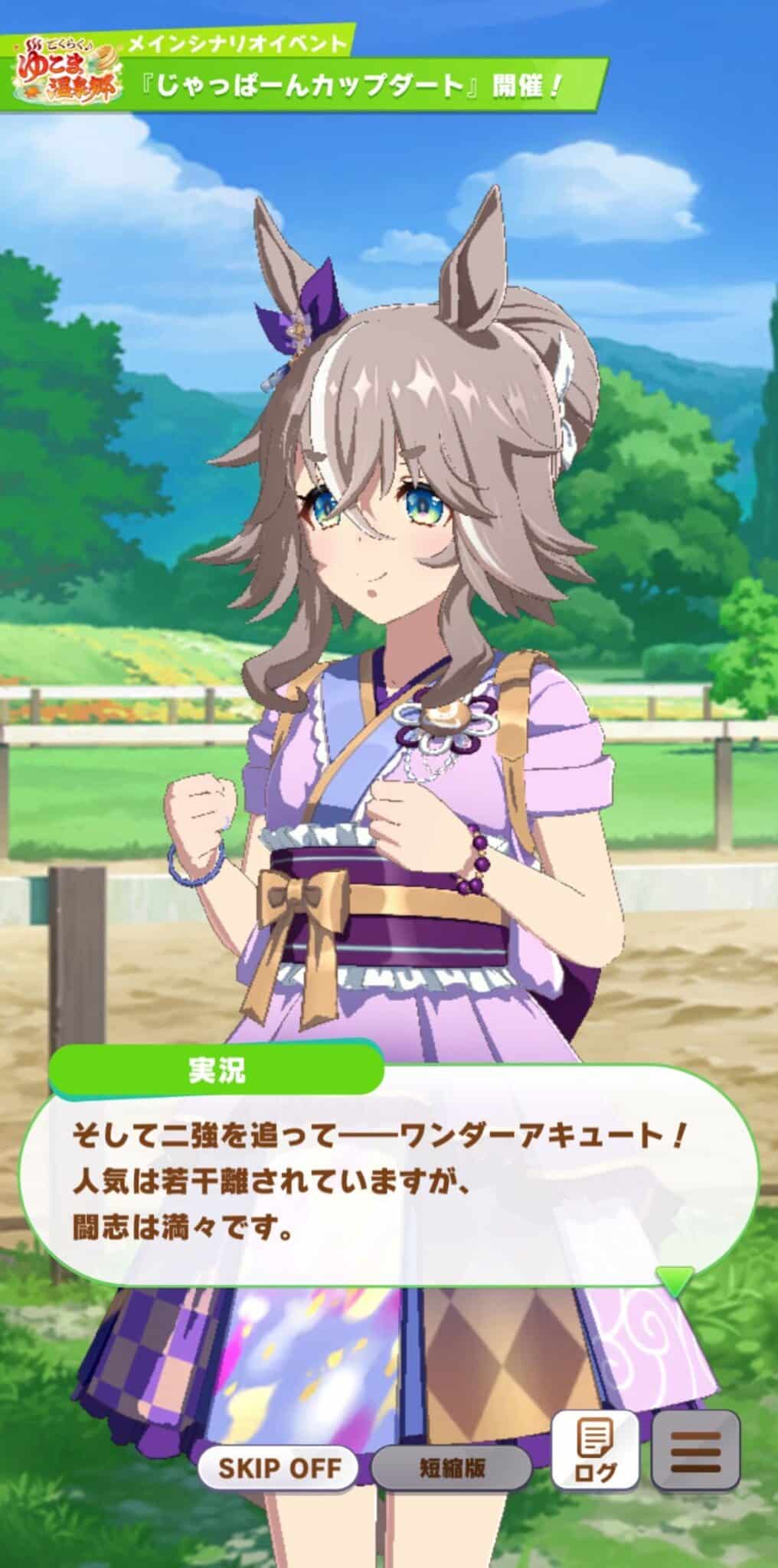Toggle the SKIP OFF button
The image size is (778, 1568).
(280, 1467)
